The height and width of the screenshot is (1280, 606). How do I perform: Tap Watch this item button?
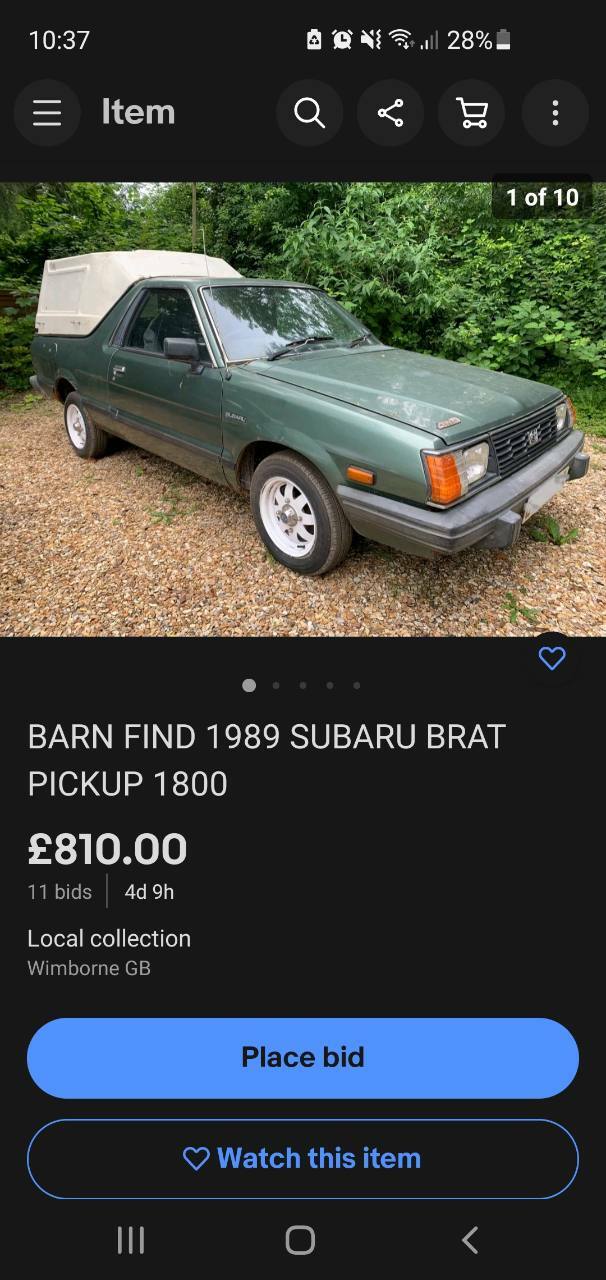(x=303, y=1158)
